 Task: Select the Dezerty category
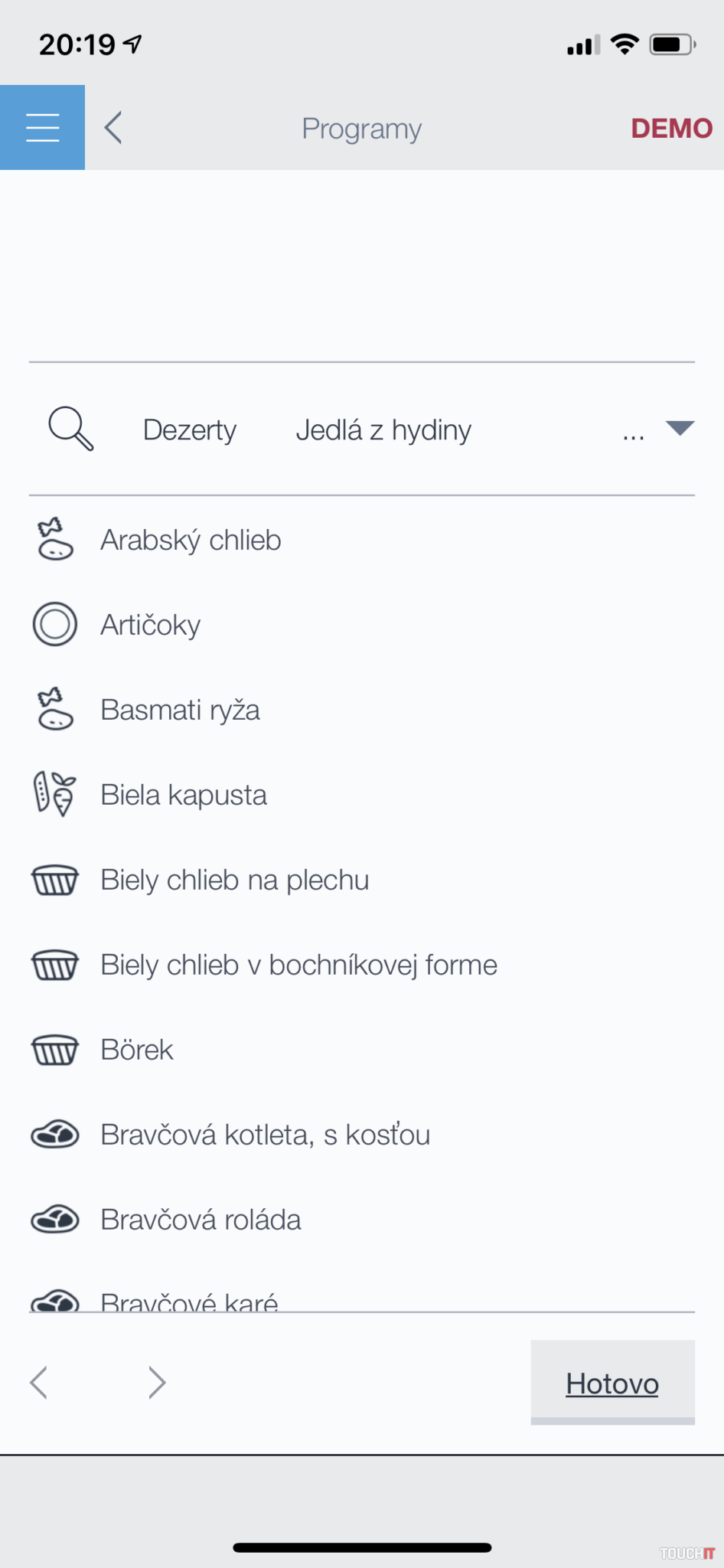(190, 430)
